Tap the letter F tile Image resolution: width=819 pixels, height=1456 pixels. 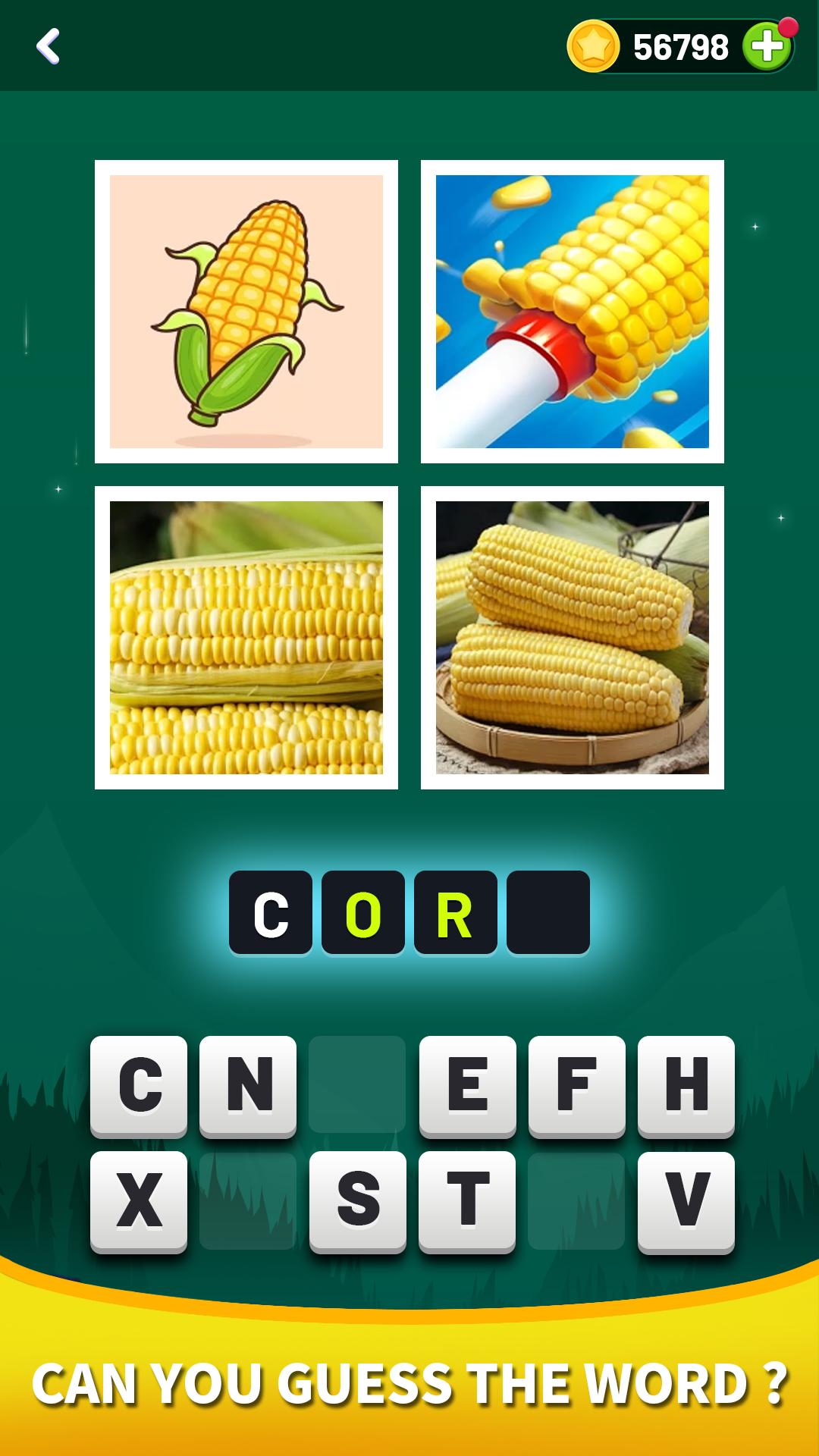click(x=577, y=1086)
